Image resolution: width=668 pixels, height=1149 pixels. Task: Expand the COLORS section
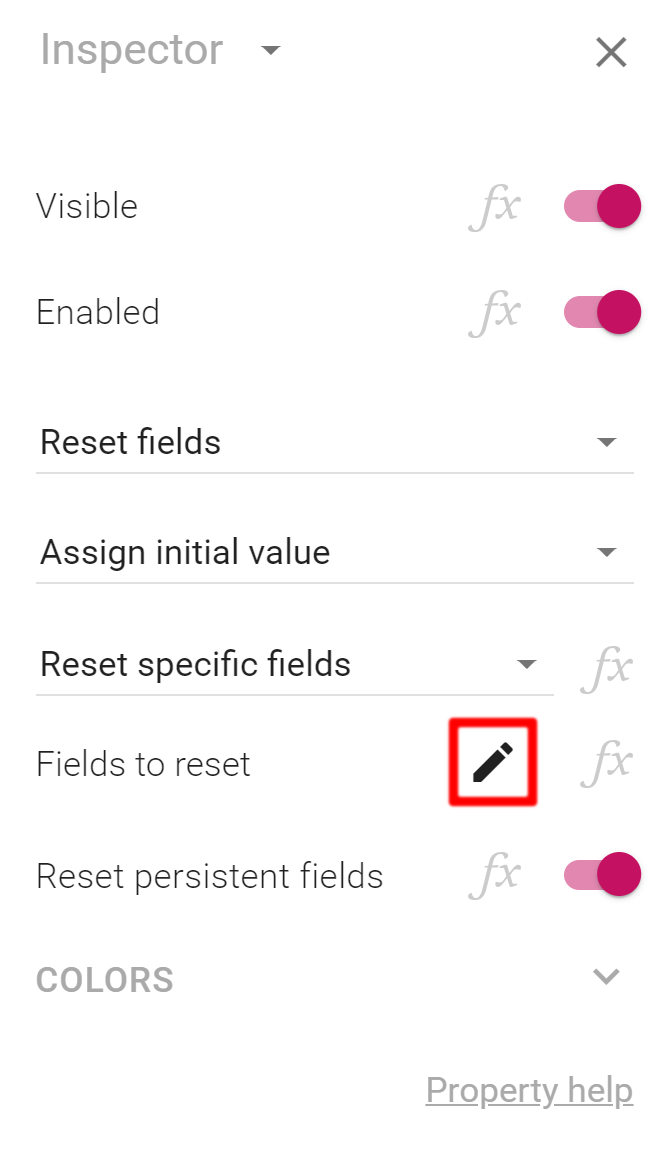point(335,979)
